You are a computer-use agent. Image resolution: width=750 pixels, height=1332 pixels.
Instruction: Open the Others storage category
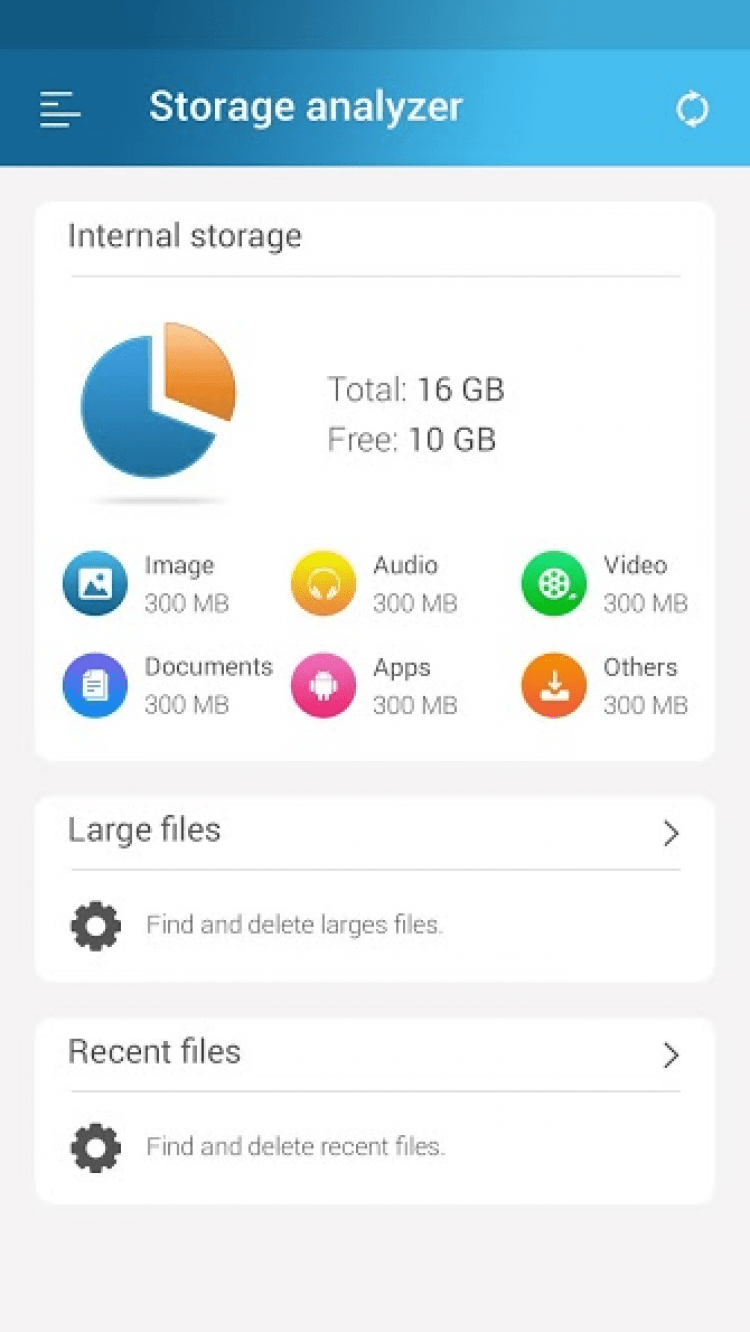(554, 685)
